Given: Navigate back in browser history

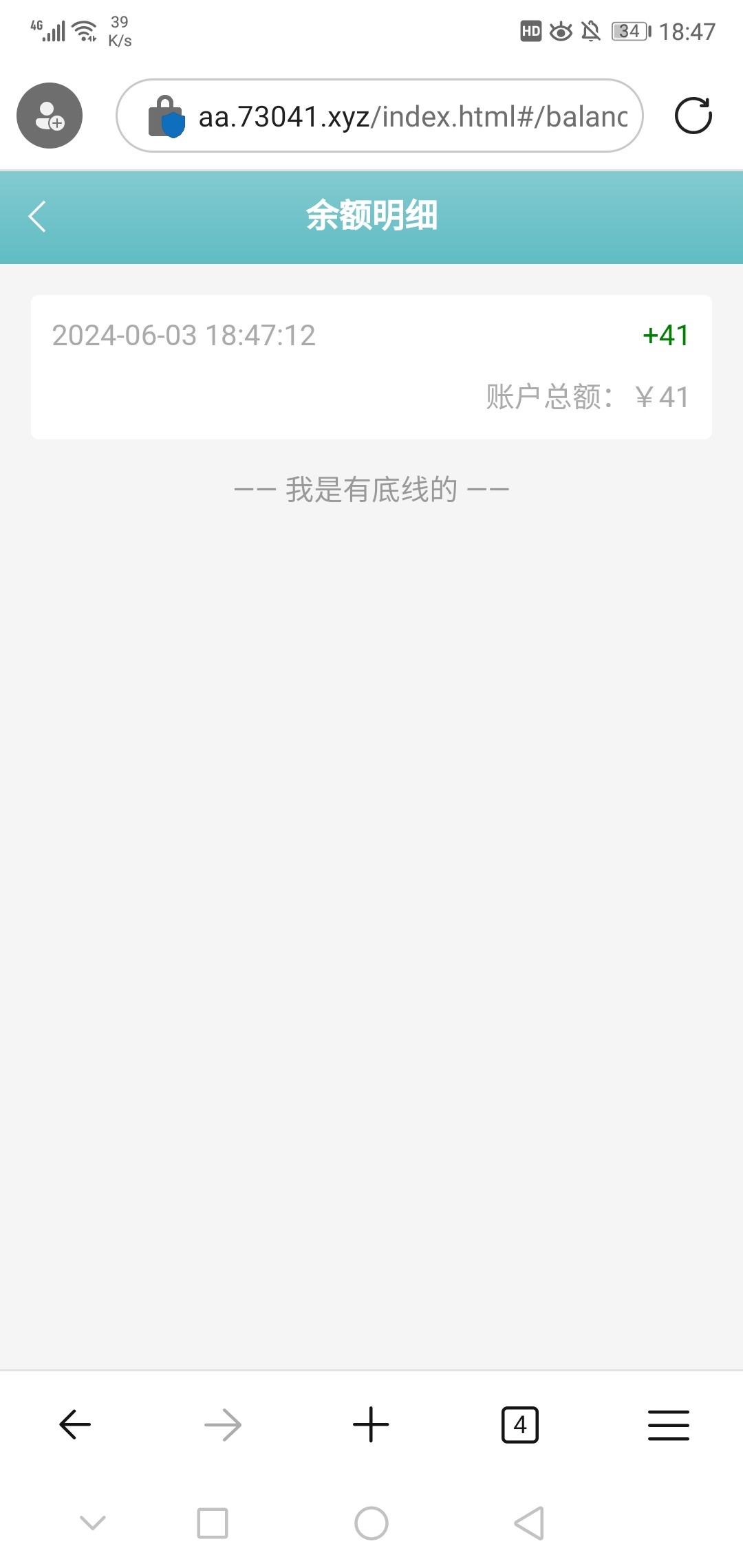Looking at the screenshot, I should click(x=75, y=1424).
